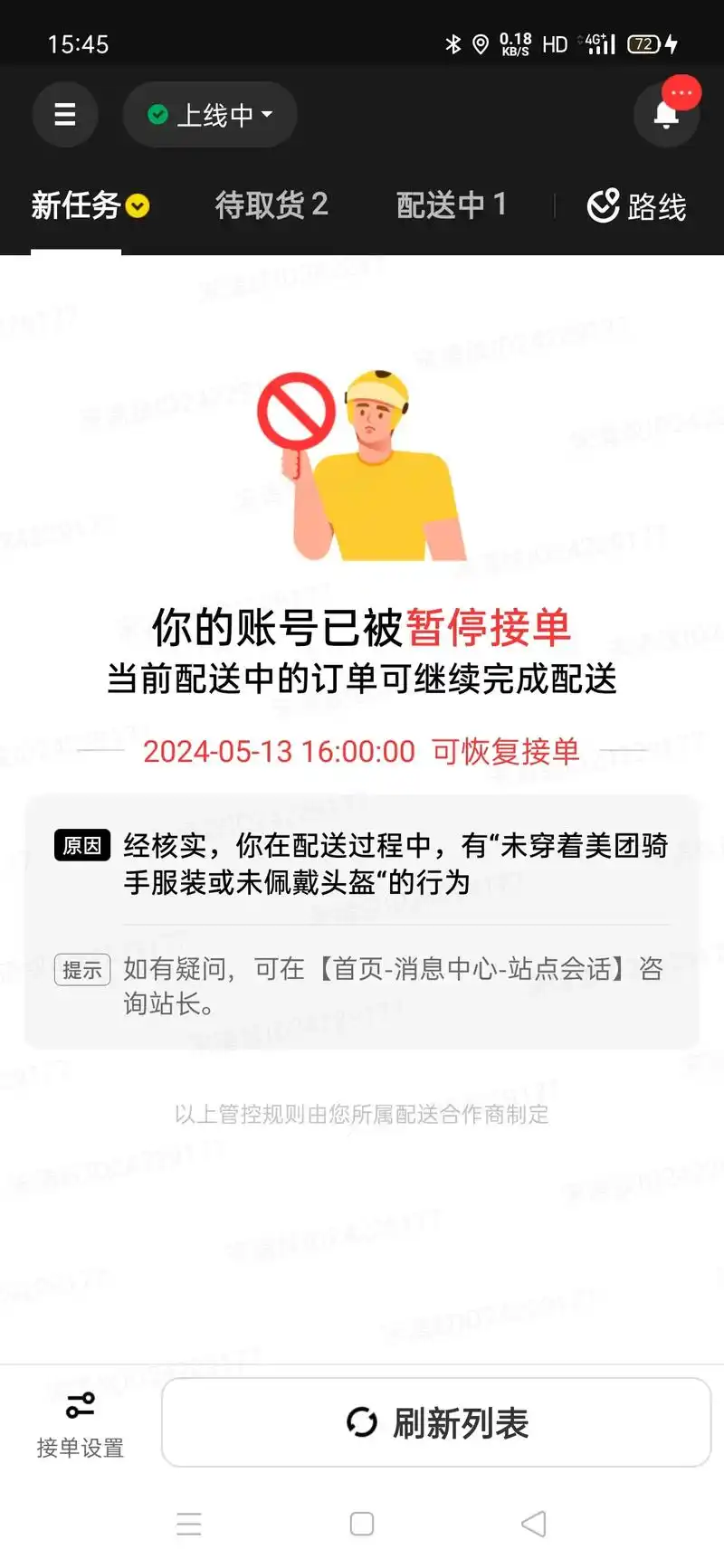The image size is (724, 1568).
Task: Switch to the 待取货 2 tab
Action: [x=271, y=204]
